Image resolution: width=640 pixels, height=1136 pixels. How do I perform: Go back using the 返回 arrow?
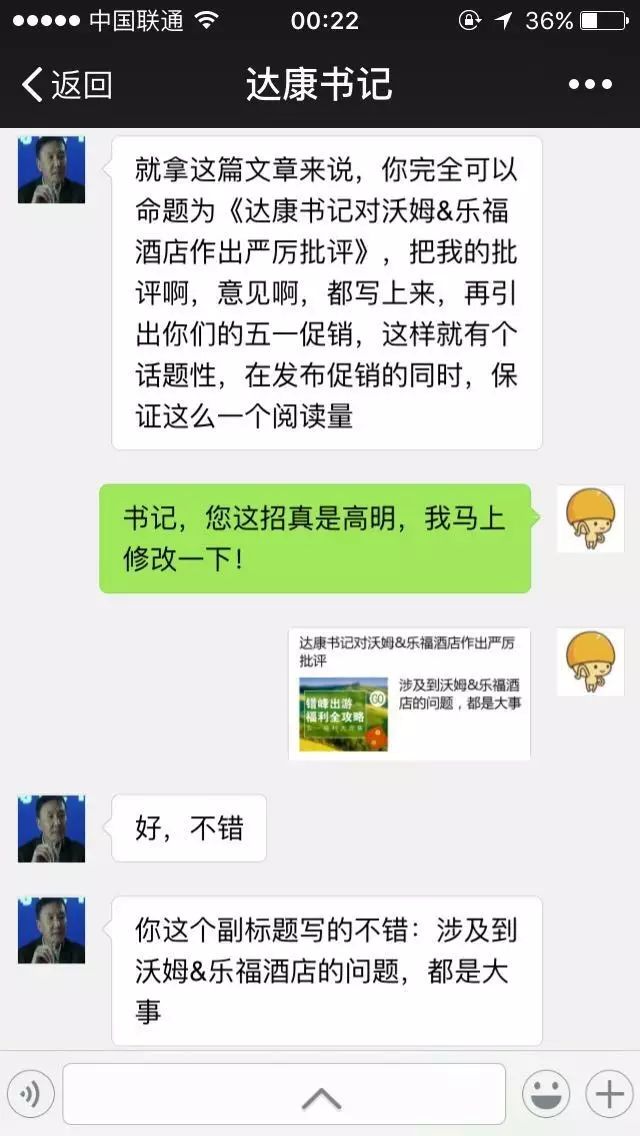66,85
